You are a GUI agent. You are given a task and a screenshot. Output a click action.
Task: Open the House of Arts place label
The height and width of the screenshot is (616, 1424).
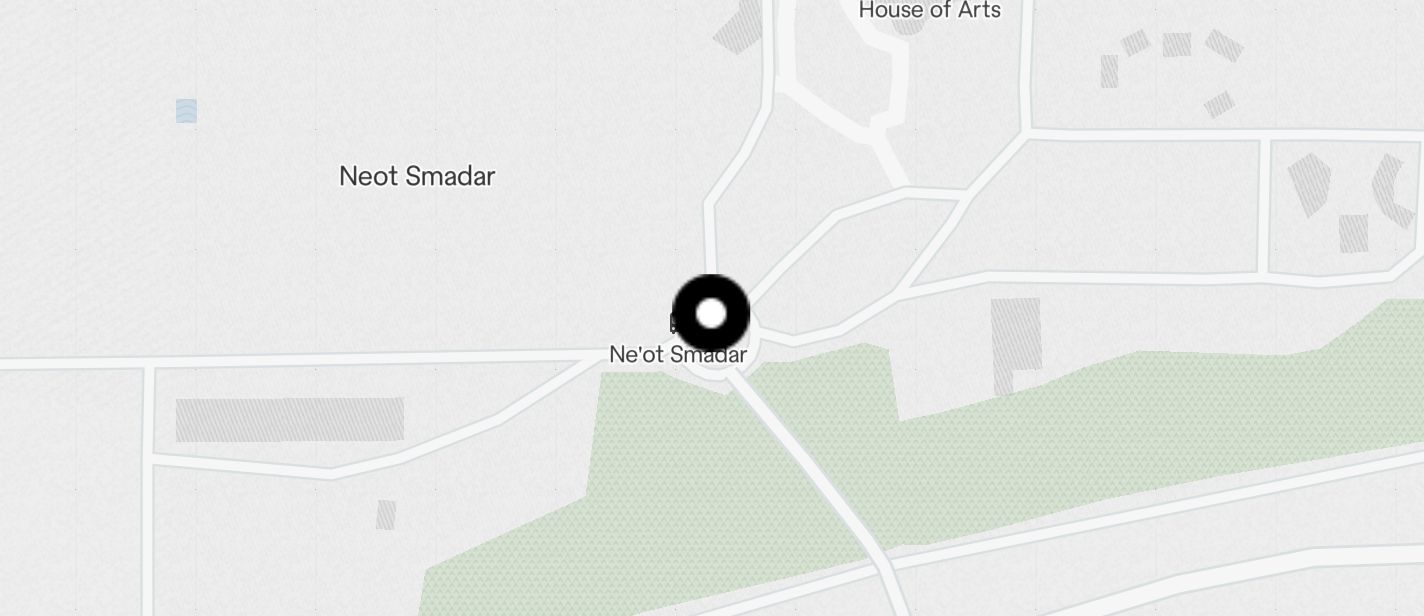(x=929, y=11)
